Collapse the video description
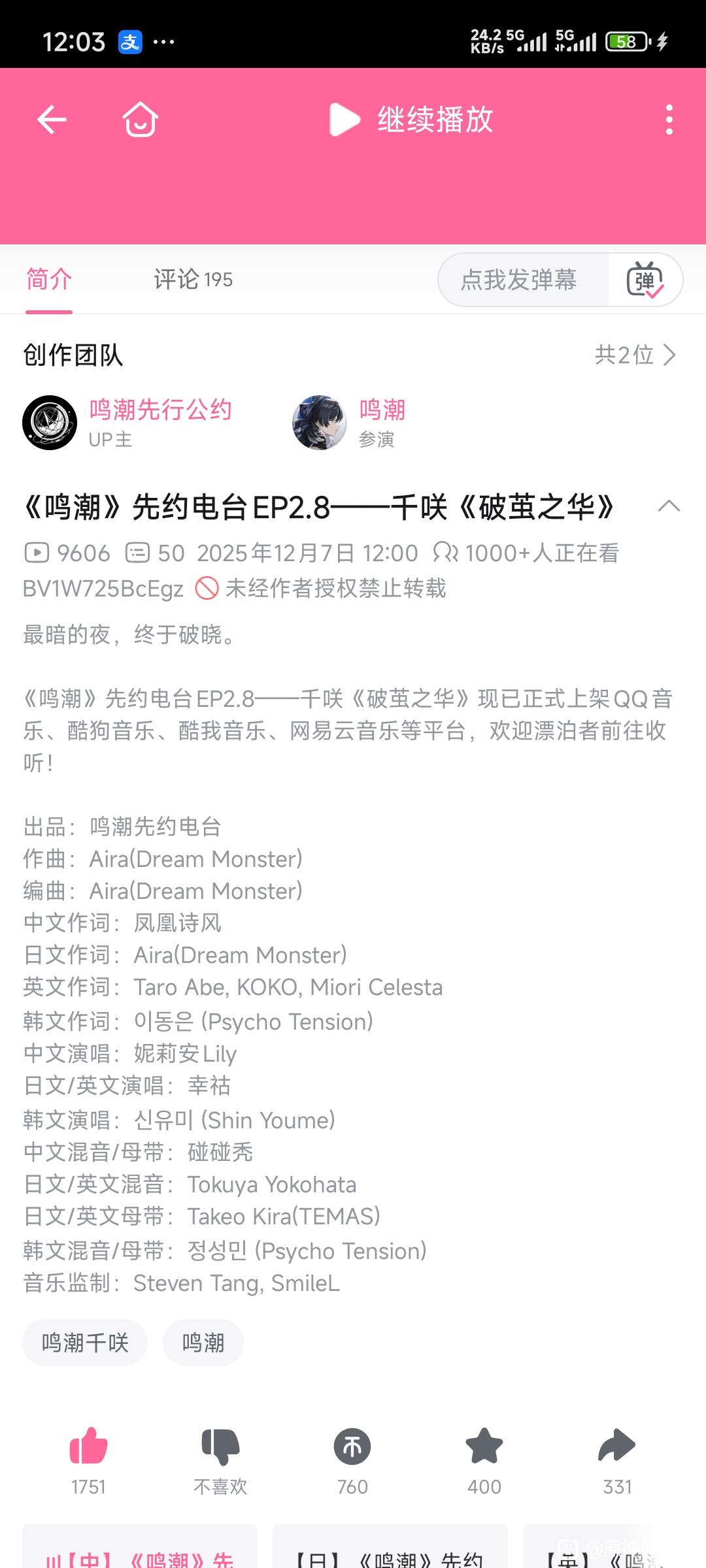The image size is (706, 1568). 669,506
